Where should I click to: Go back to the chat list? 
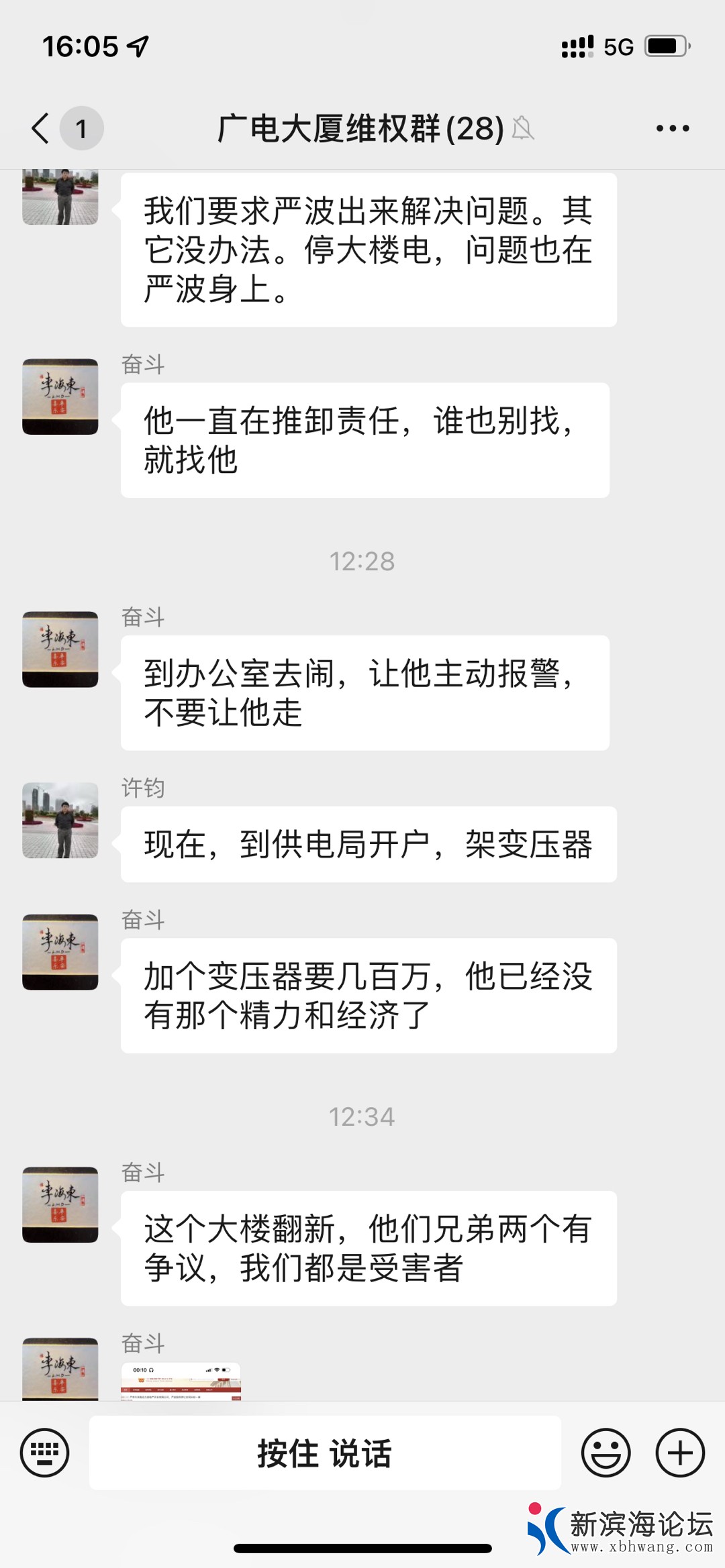click(42, 128)
